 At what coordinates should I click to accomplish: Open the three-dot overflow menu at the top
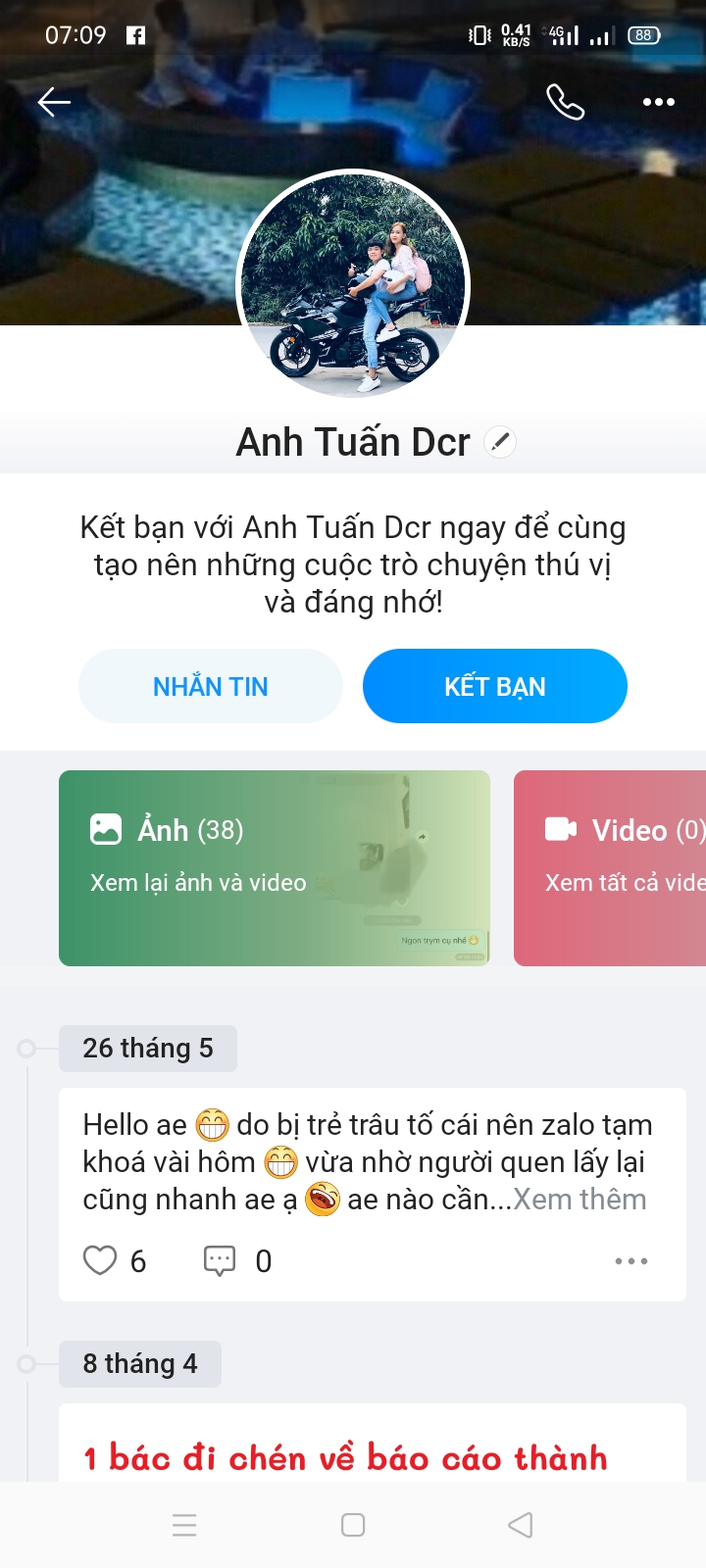tap(658, 102)
